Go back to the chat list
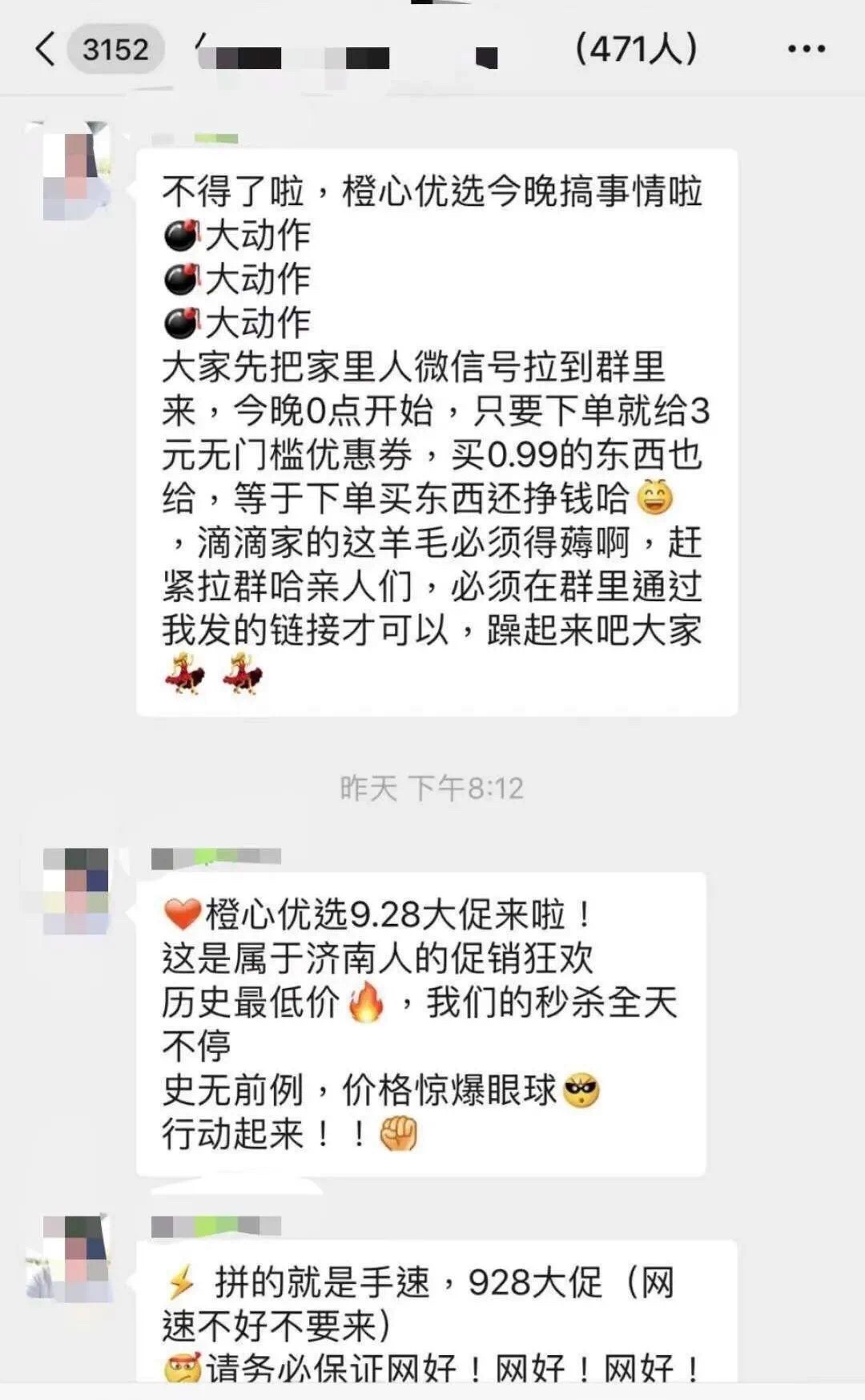Viewport: 865px width, 1400px height. pyautogui.click(x=46, y=50)
